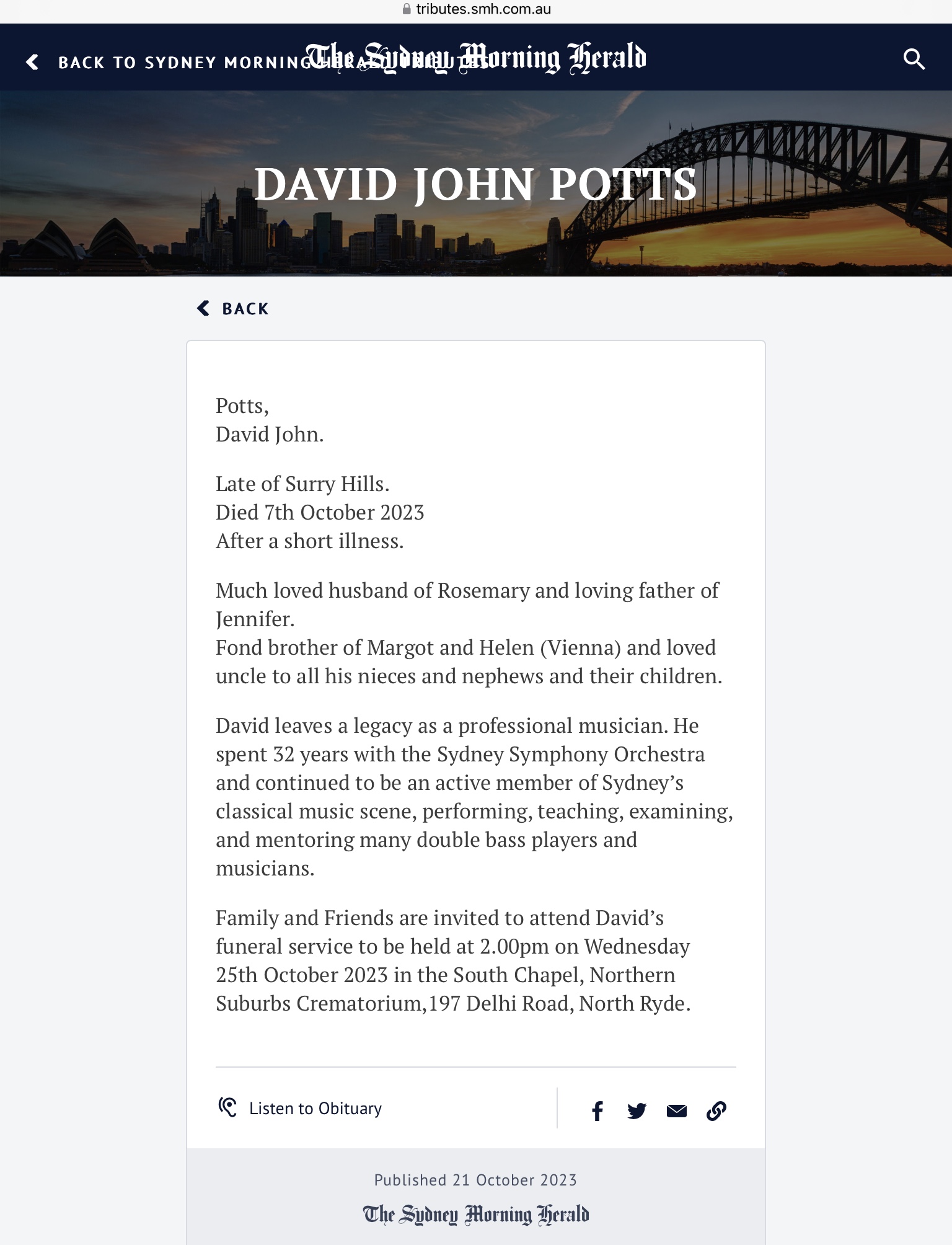Share obituary via email

pyautogui.click(x=676, y=1110)
